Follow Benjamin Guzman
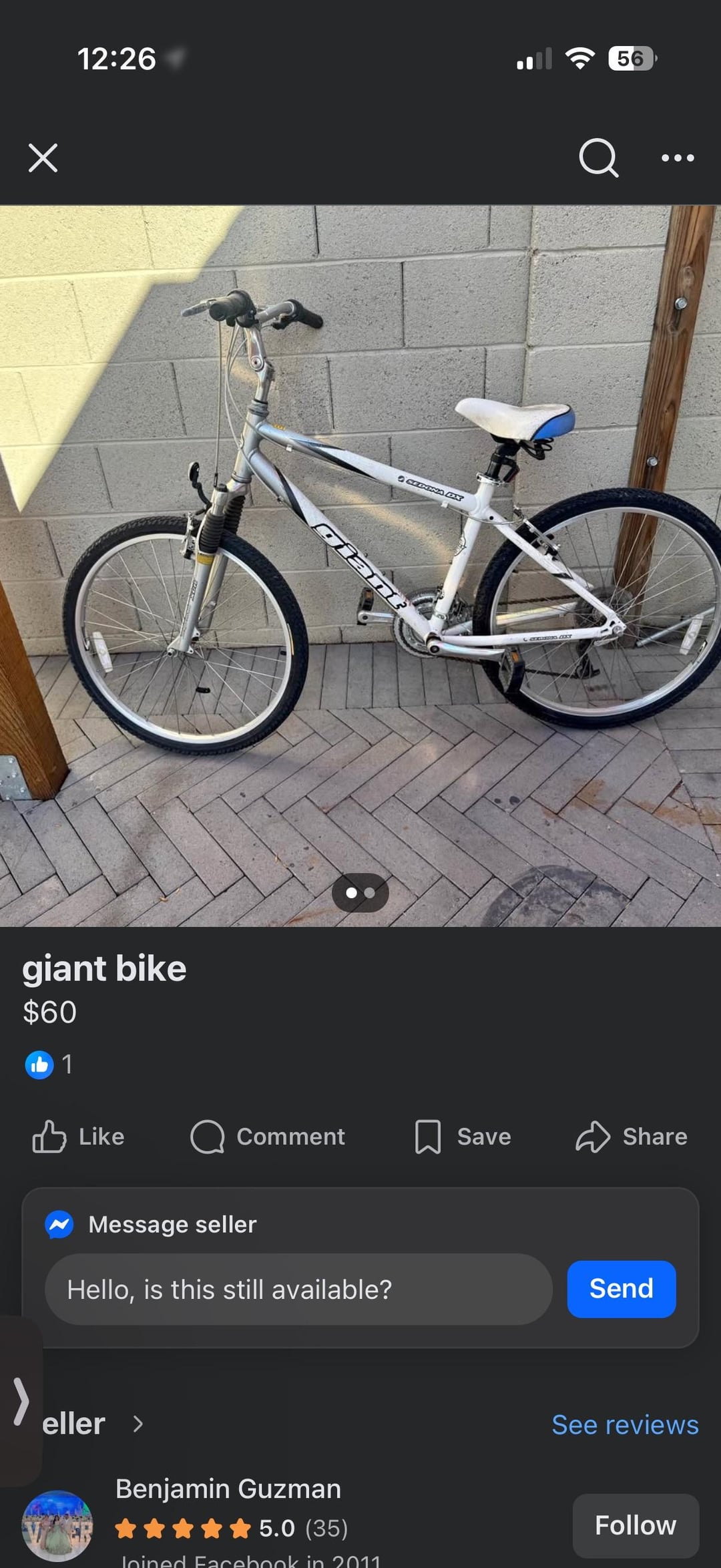The image size is (721, 1568). 635,1525
